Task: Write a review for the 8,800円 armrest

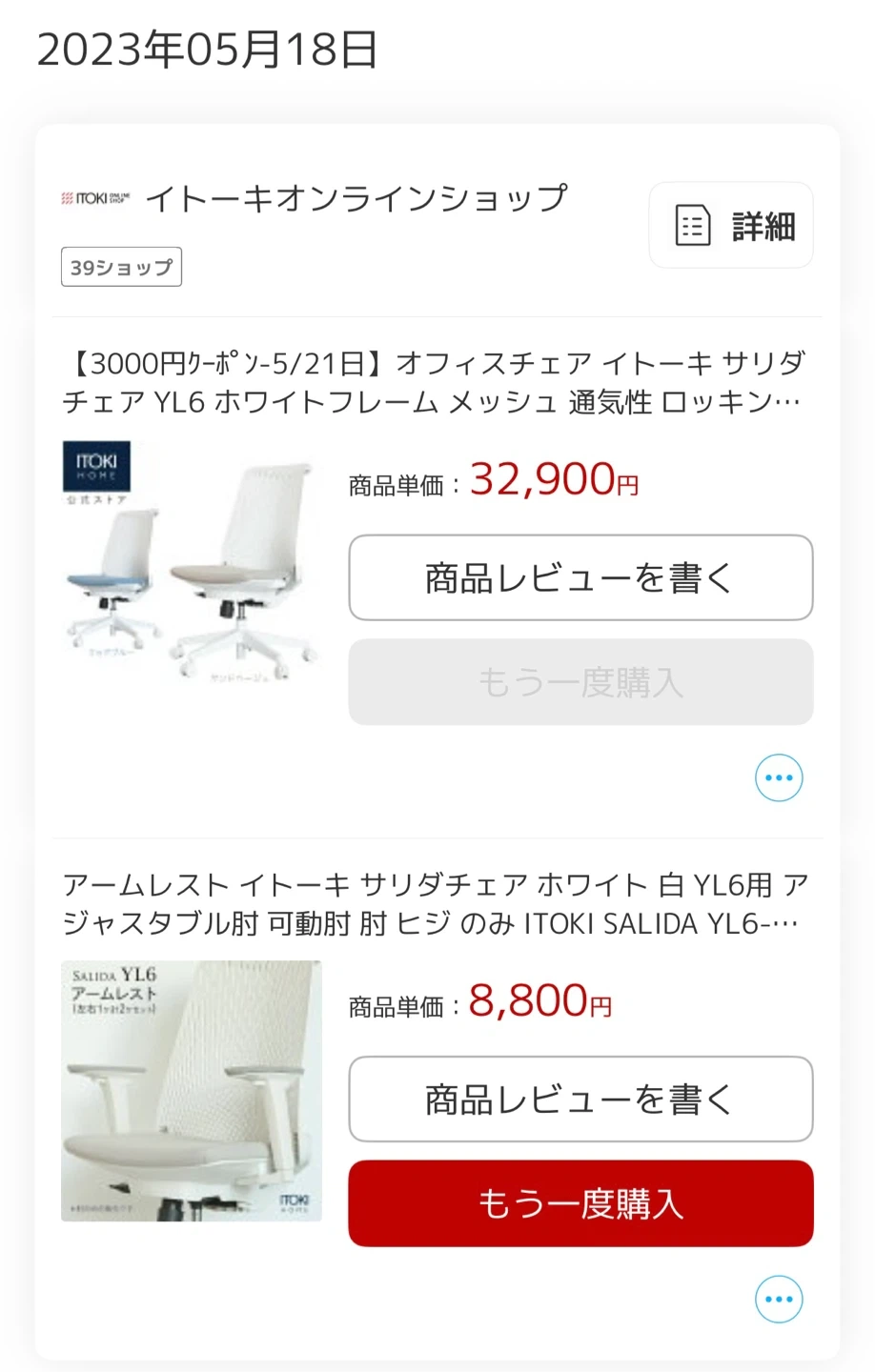Action: [x=580, y=1099]
